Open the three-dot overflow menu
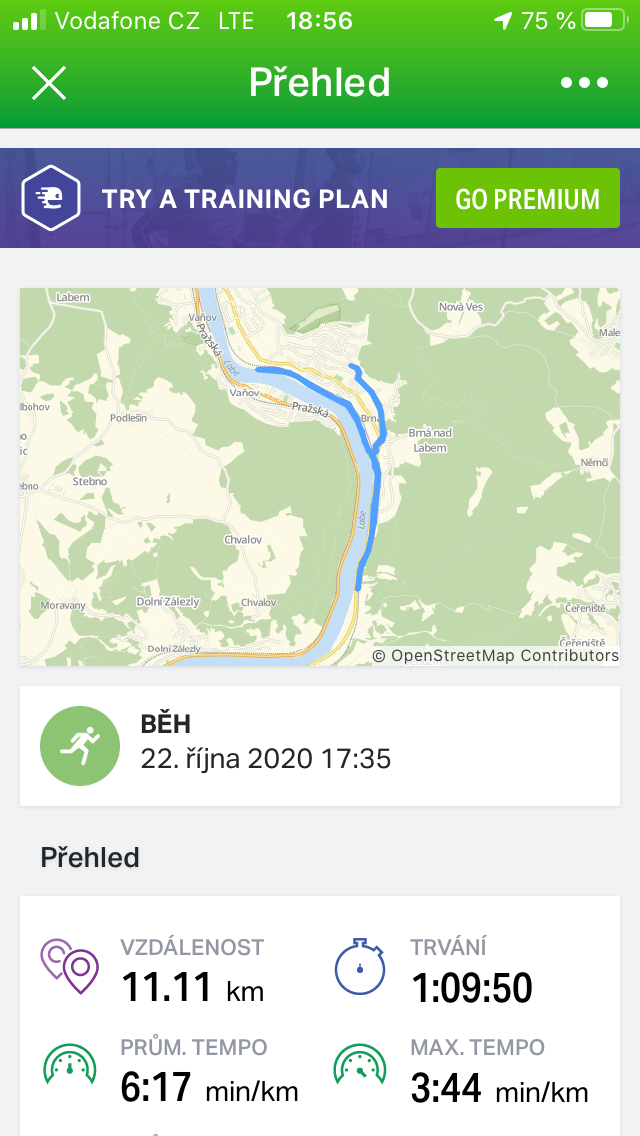This screenshot has height=1136, width=640. 584,83
